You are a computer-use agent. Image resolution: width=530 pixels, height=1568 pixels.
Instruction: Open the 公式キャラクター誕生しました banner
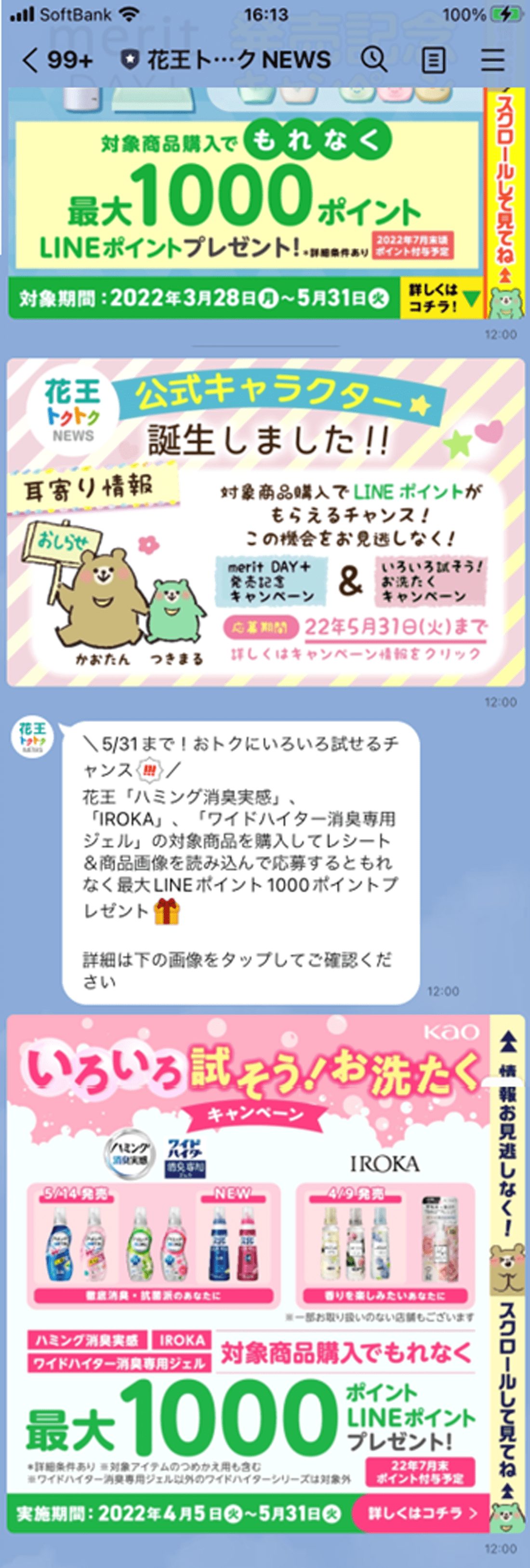(x=265, y=522)
